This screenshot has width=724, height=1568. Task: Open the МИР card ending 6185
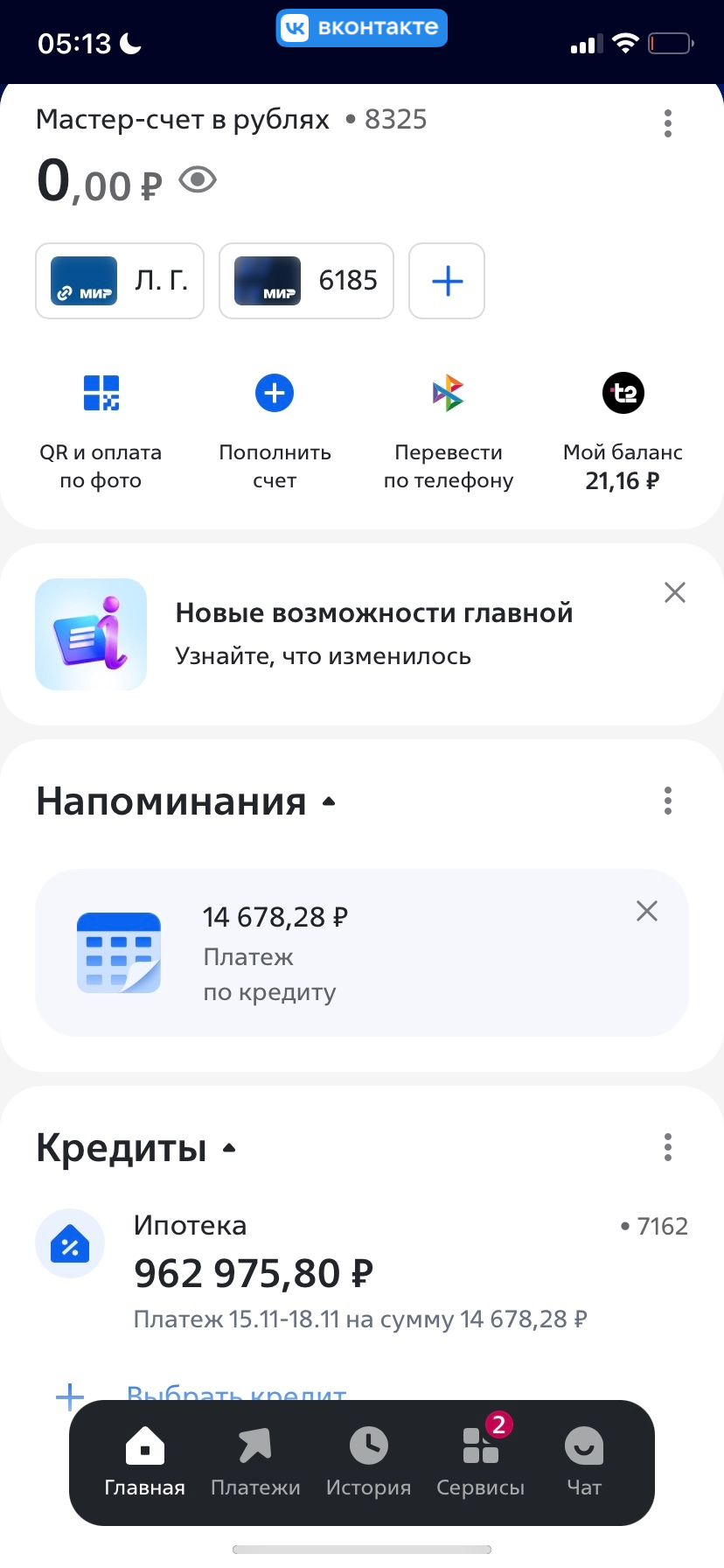click(305, 281)
